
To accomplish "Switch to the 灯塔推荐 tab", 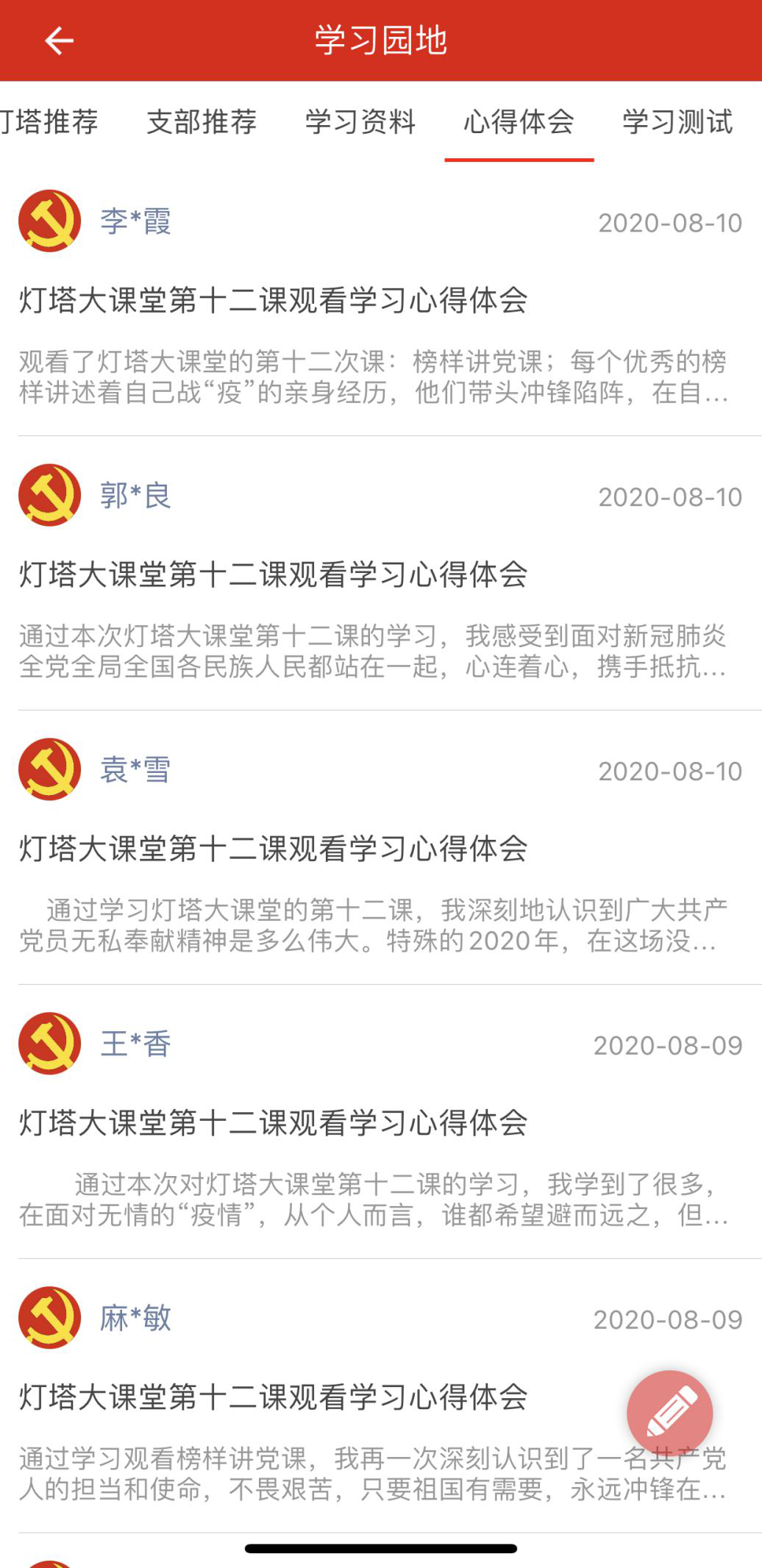I will tap(49, 122).
